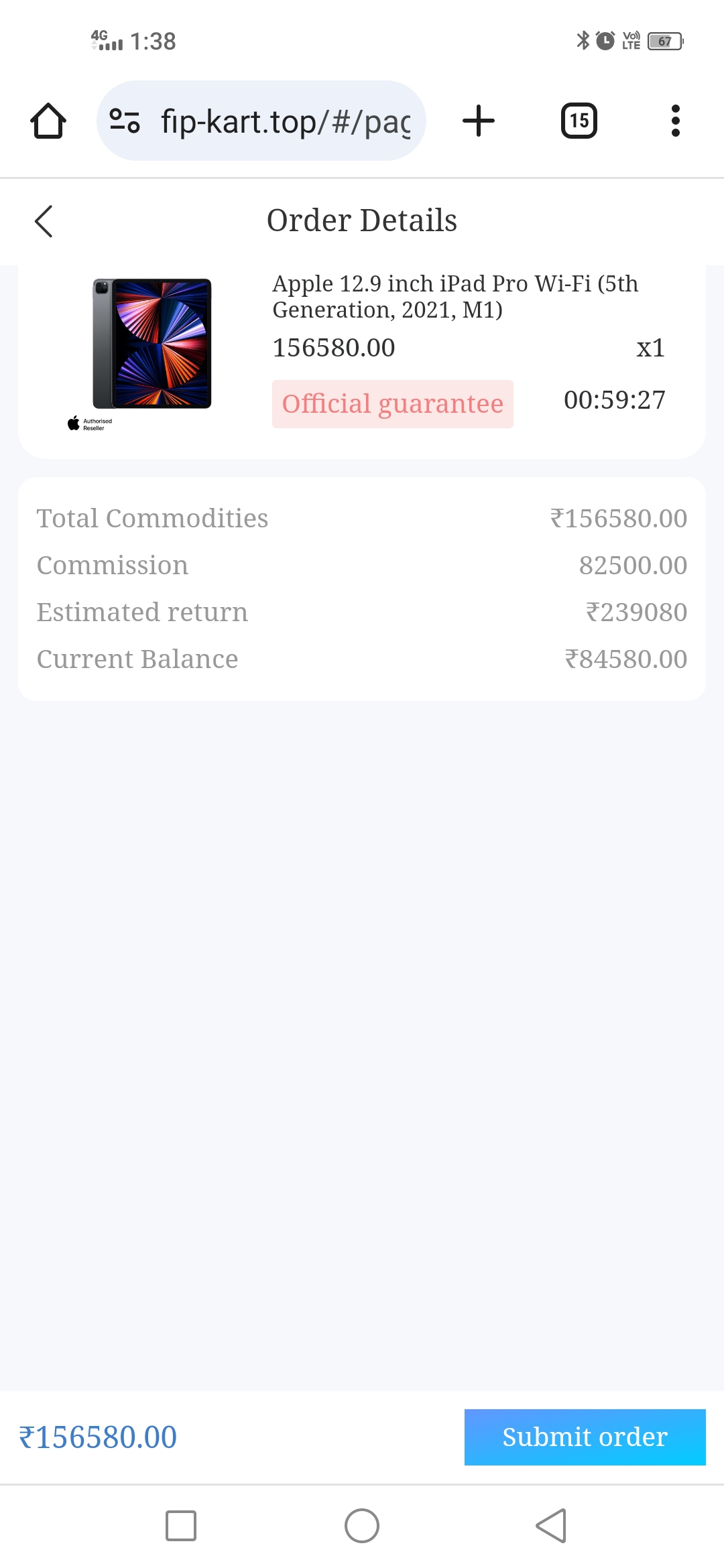Open recent apps from navigation bar
The height and width of the screenshot is (1568, 724).
click(x=181, y=1526)
